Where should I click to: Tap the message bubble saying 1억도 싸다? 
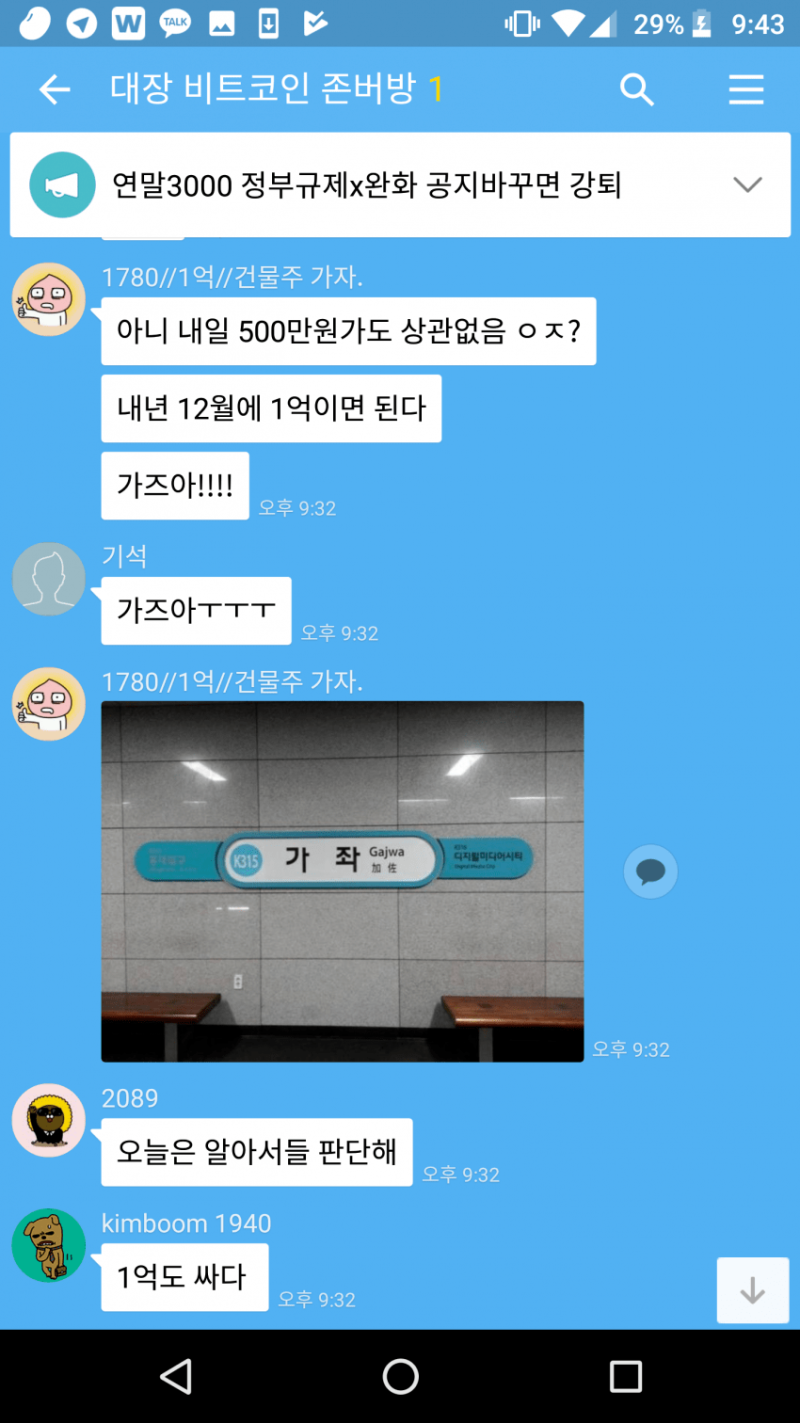(x=184, y=1277)
